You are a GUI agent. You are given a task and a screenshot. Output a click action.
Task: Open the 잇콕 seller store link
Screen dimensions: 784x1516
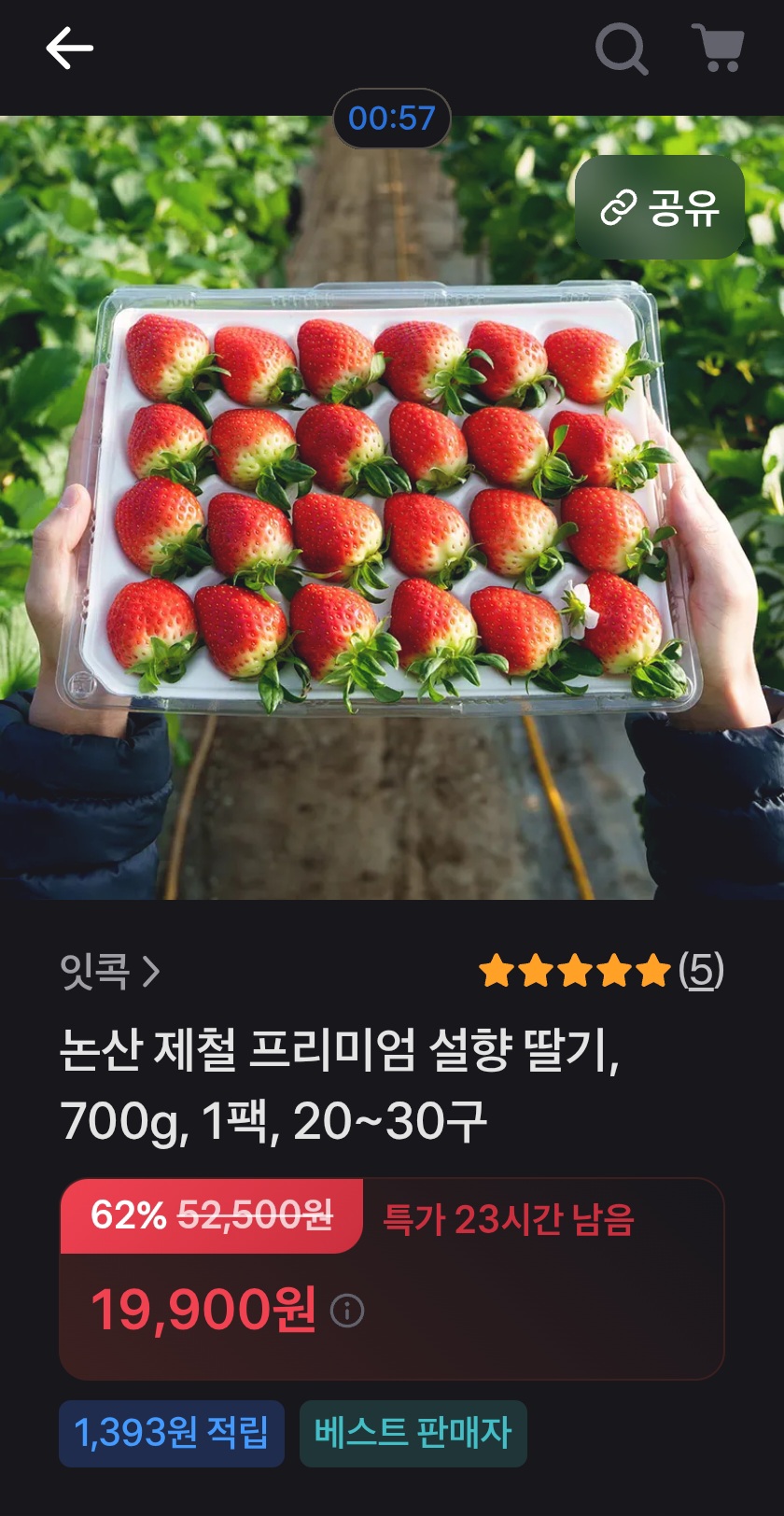[x=110, y=971]
